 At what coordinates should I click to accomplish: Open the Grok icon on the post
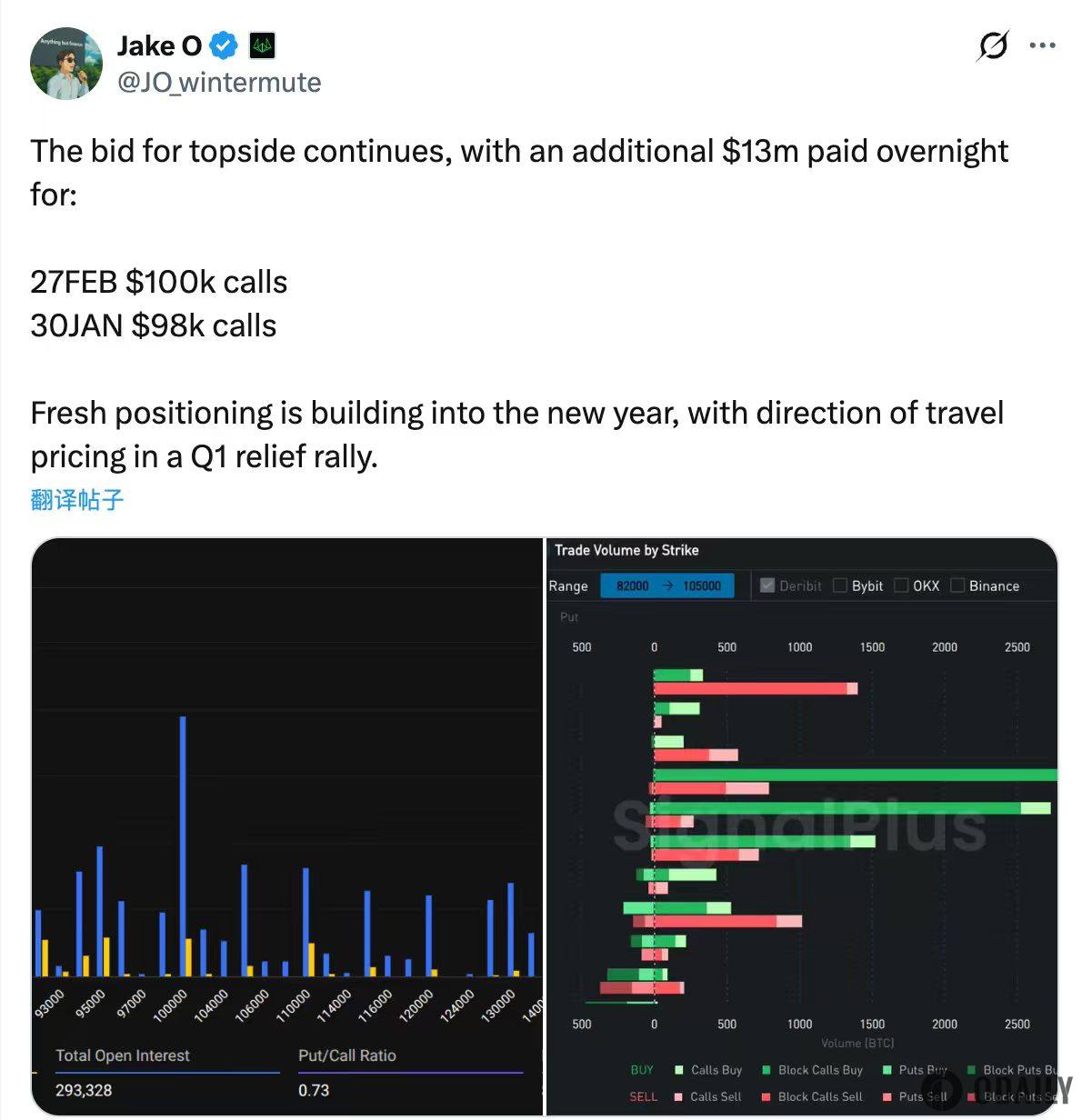click(993, 45)
